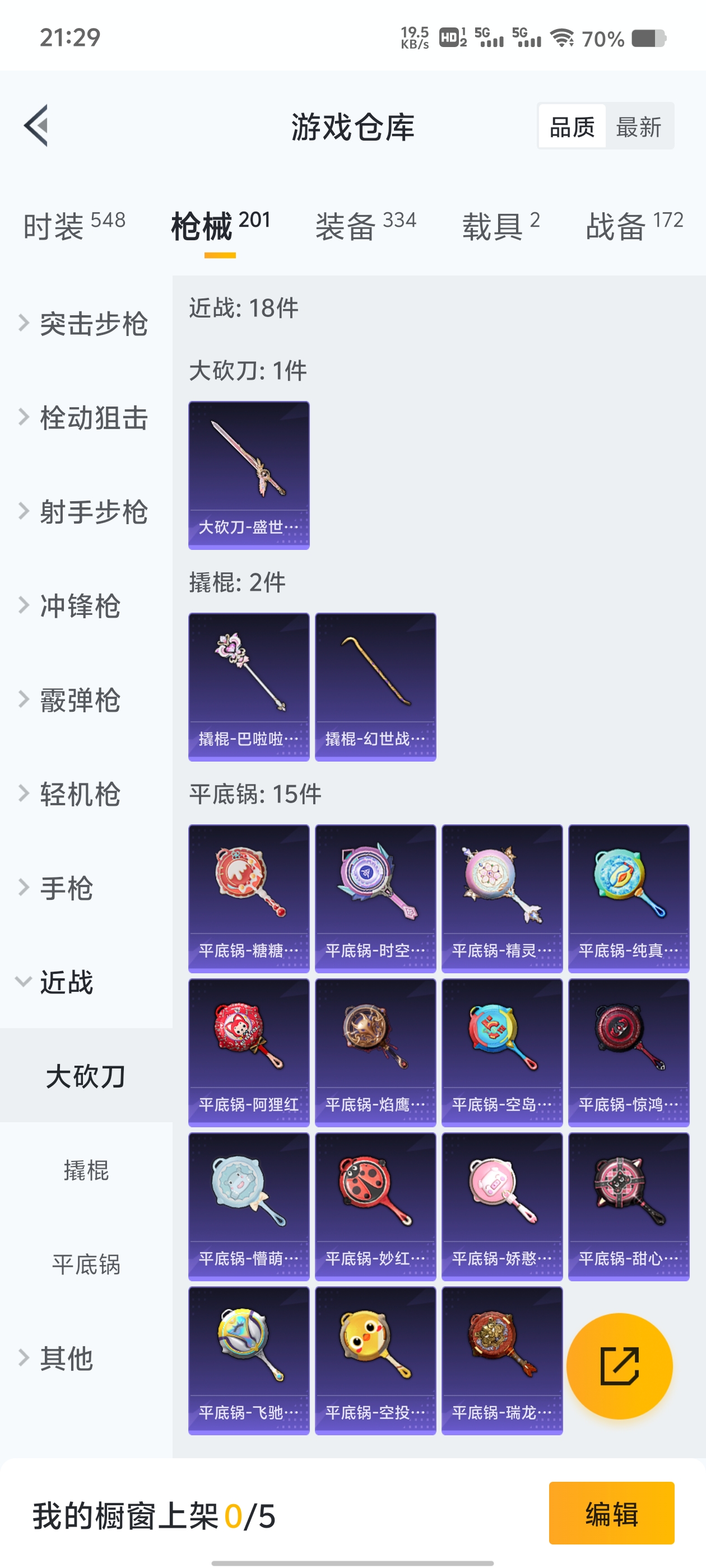Viewport: 706px width, 1568px height.
Task: Sort items by 最新
Action: click(x=638, y=127)
